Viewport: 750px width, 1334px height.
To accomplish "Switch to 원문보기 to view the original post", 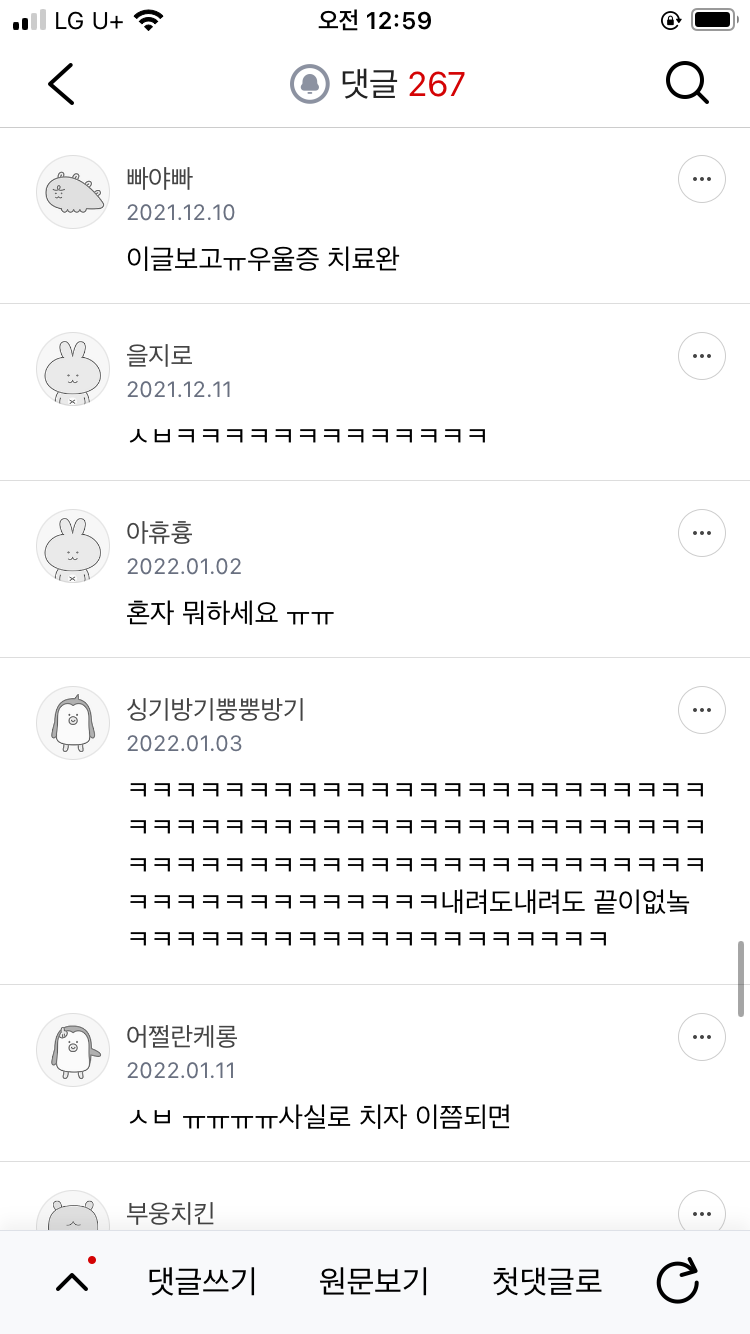I will point(373,1281).
